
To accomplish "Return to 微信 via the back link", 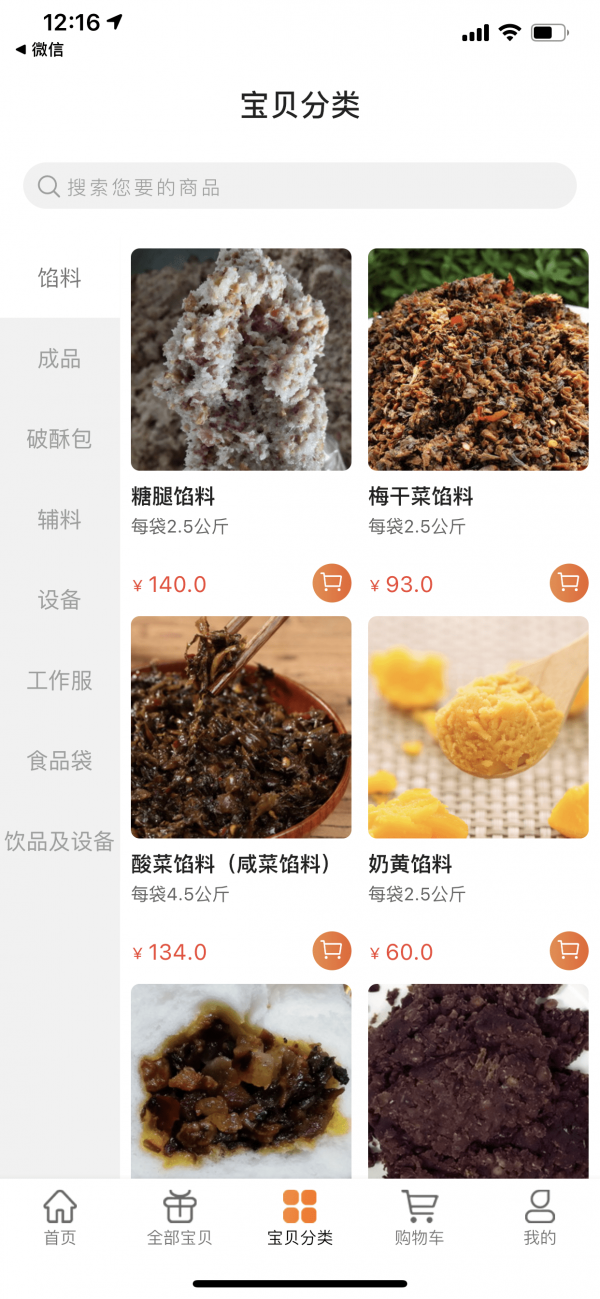I will pos(40,49).
